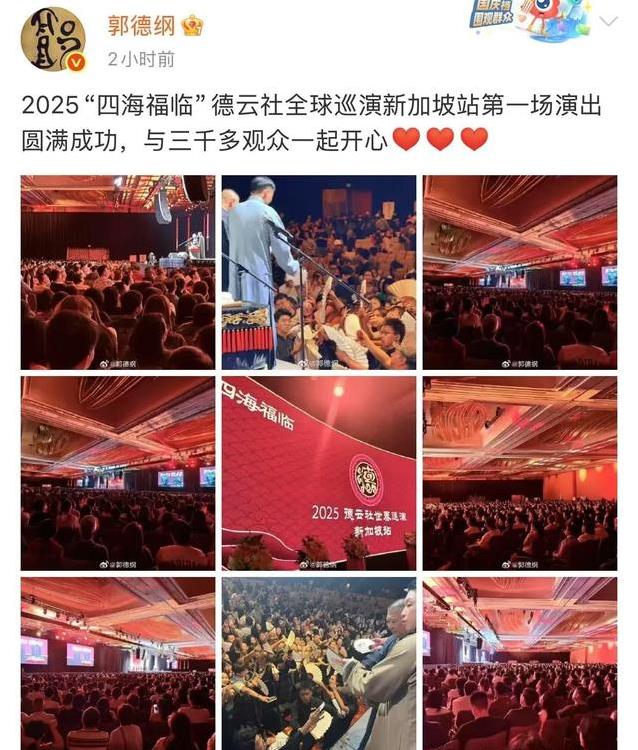Image resolution: width=638 pixels, height=750 pixels.
Task: Open the last photo in the grid
Action: coord(519,663)
